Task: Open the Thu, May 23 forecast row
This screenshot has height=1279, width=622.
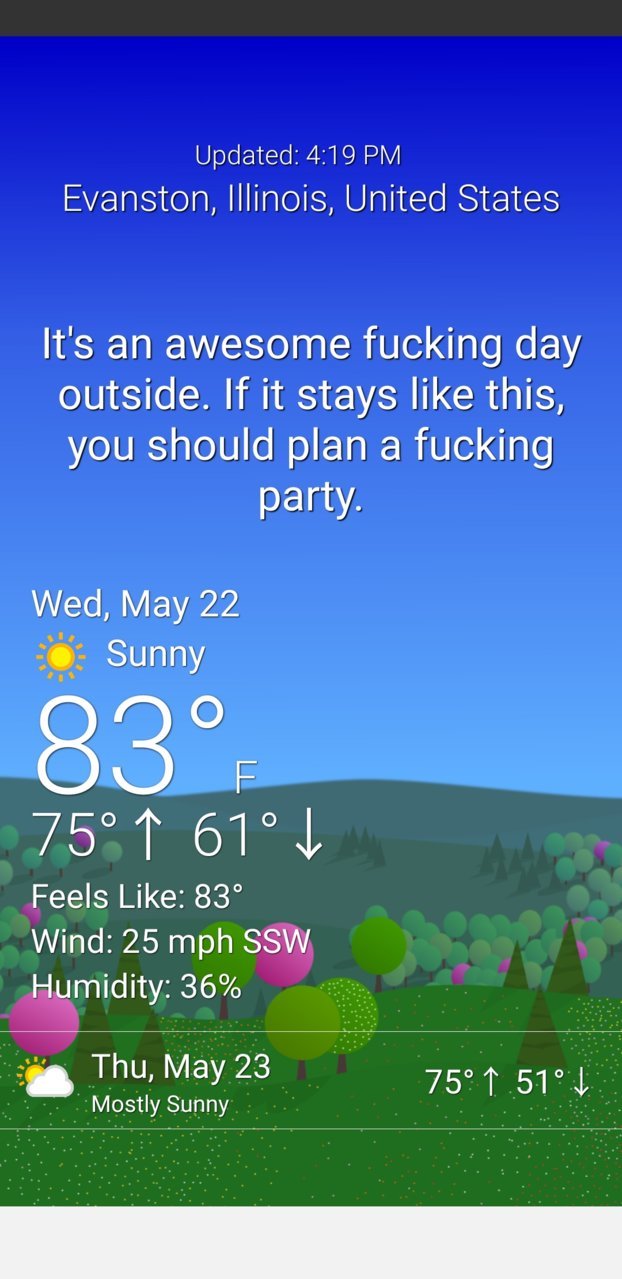Action: pyautogui.click(x=311, y=1081)
